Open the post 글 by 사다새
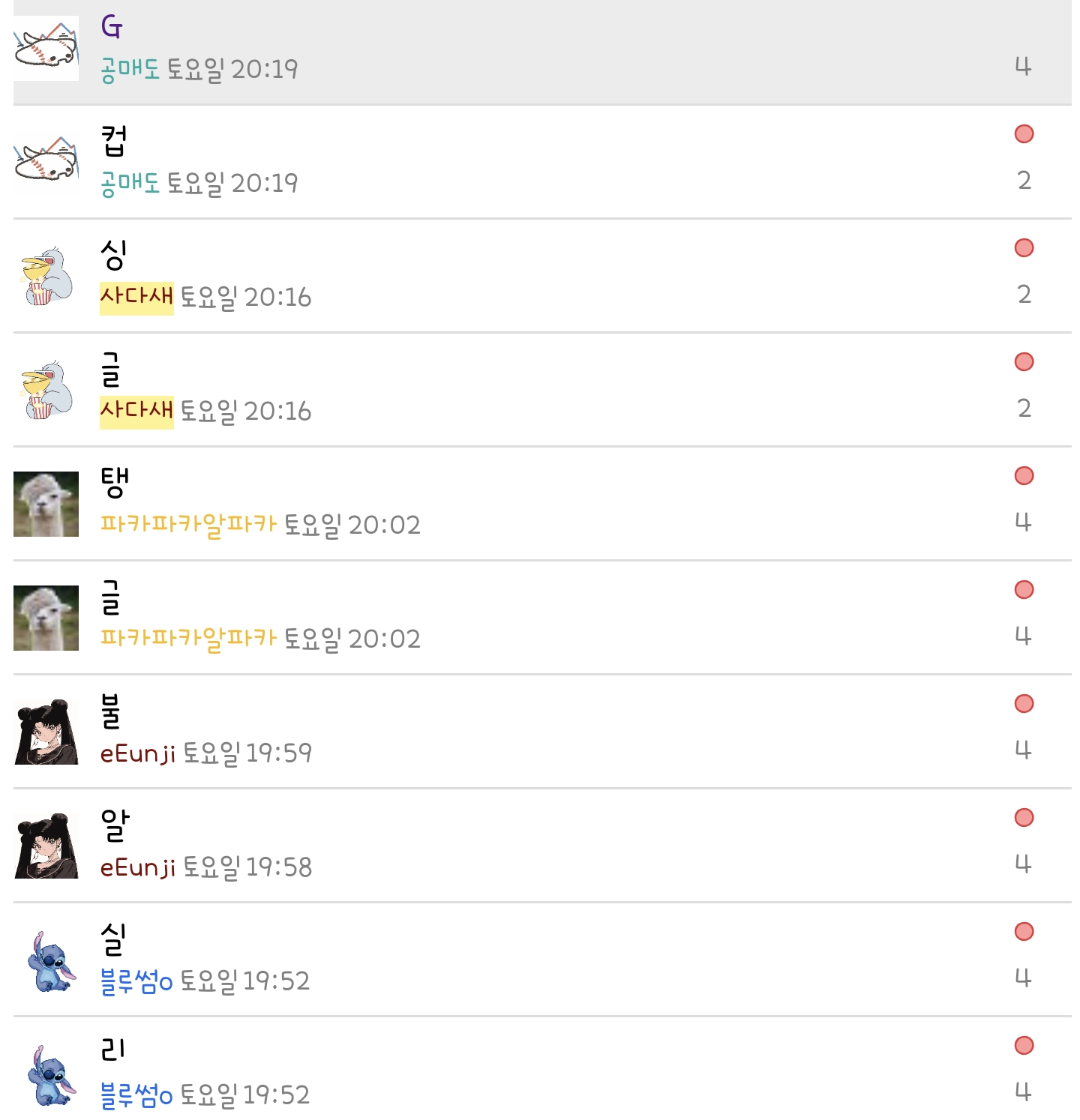The width and height of the screenshot is (1080, 1120). click(x=111, y=370)
